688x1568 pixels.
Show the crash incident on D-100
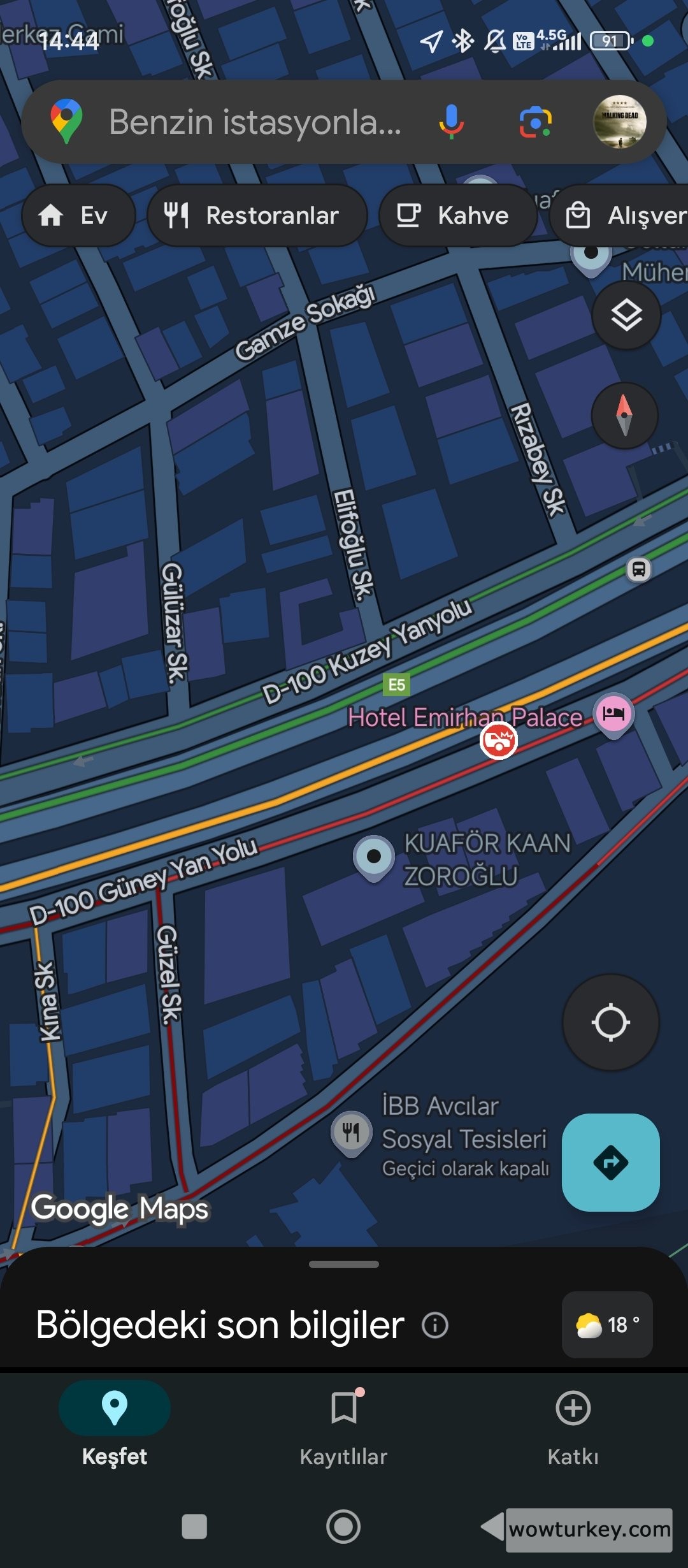[x=498, y=741]
